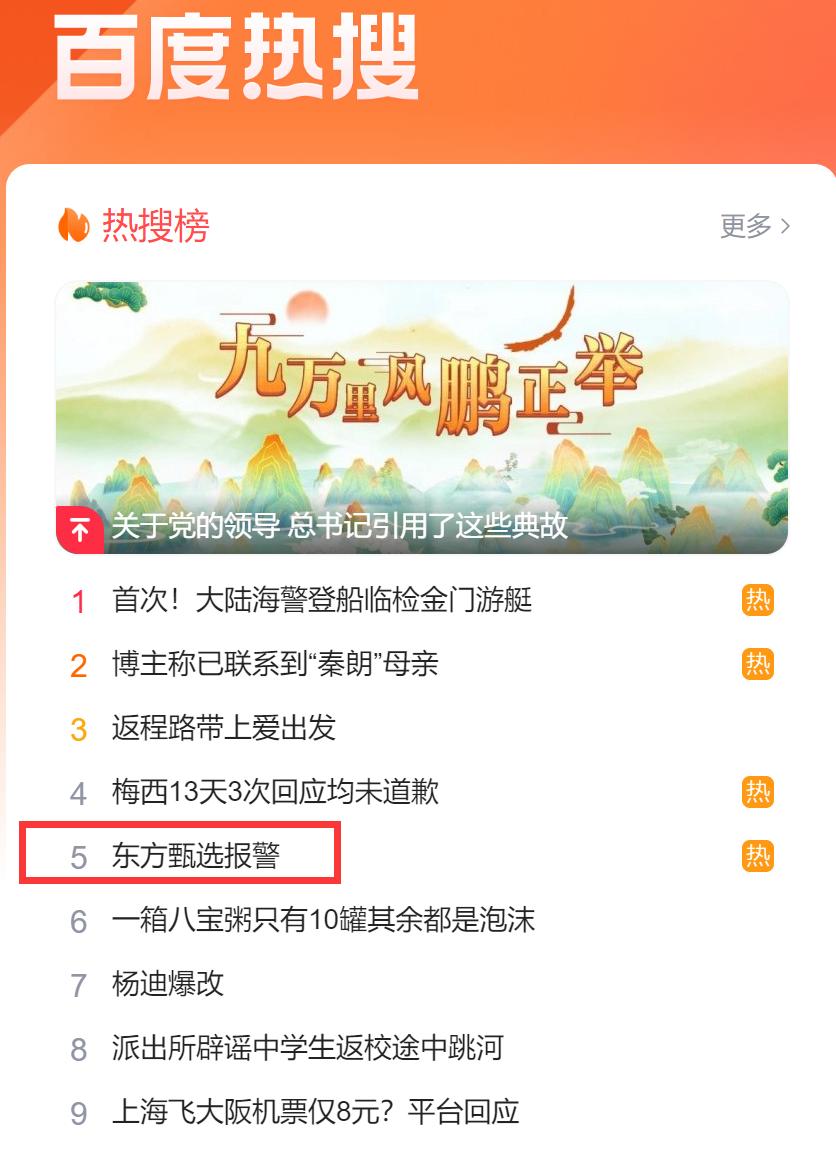Open hot search 上海飞大阪机票仅8元？平台回应
The image size is (836, 1152).
click(315, 1113)
